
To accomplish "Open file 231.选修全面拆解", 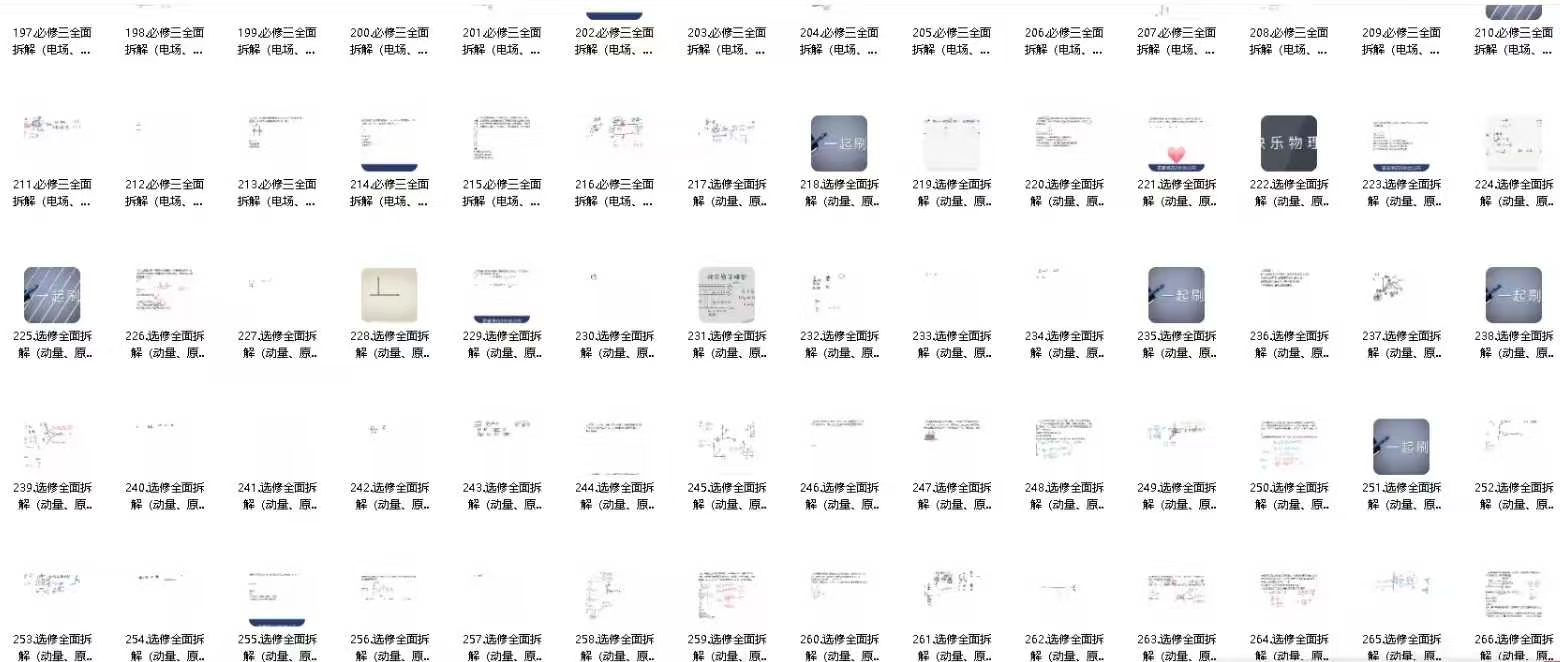I will pyautogui.click(x=726, y=295).
